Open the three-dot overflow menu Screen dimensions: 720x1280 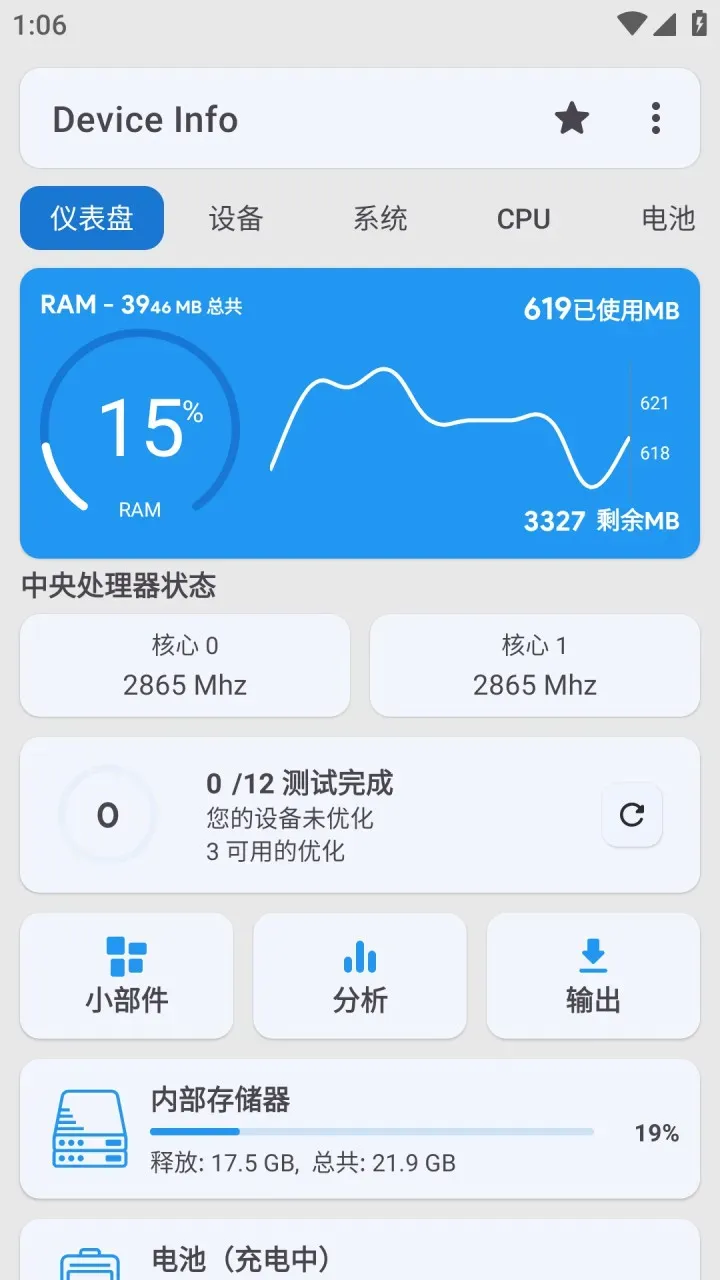point(656,119)
